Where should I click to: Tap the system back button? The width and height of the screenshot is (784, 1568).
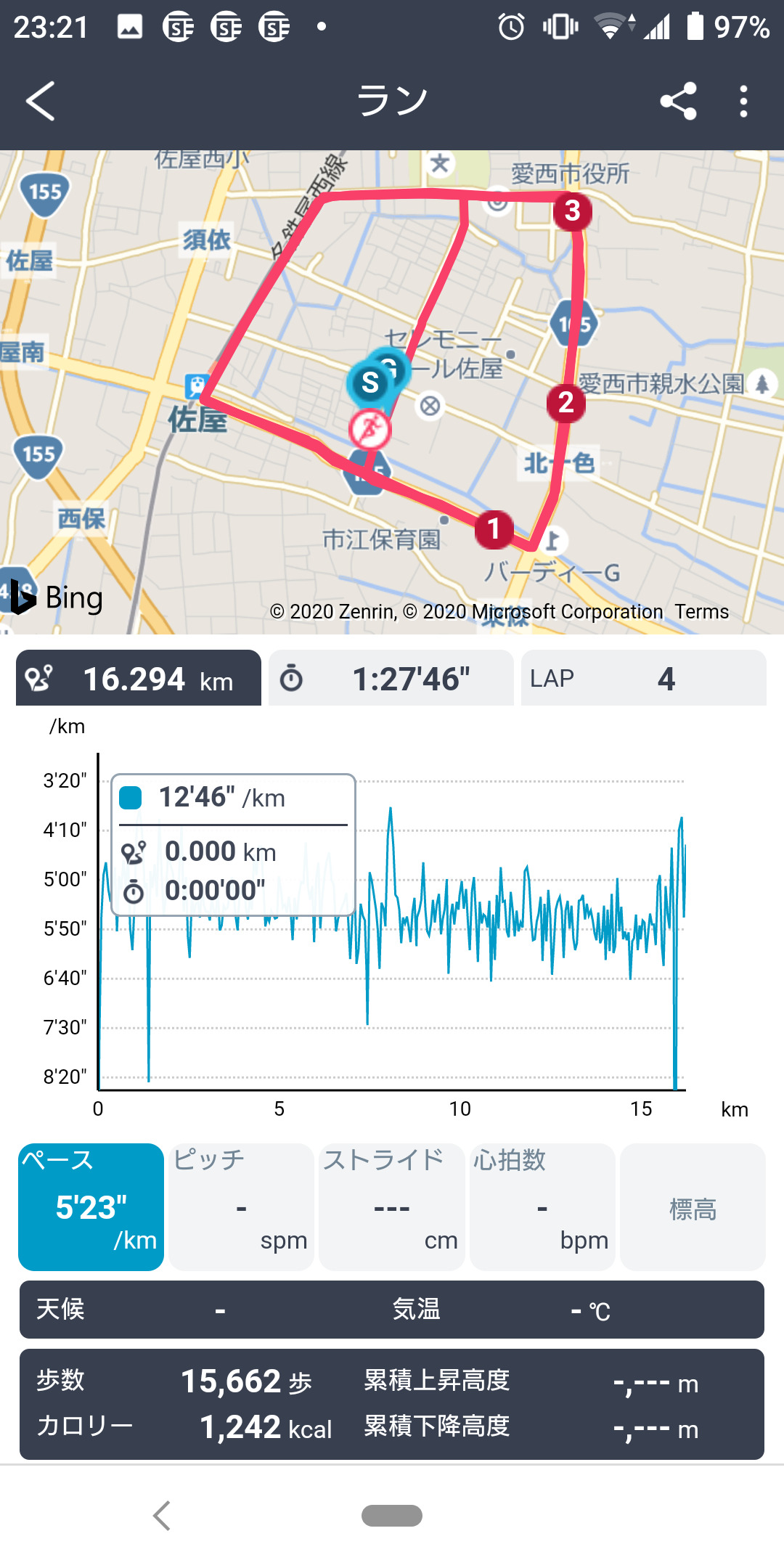162,1516
